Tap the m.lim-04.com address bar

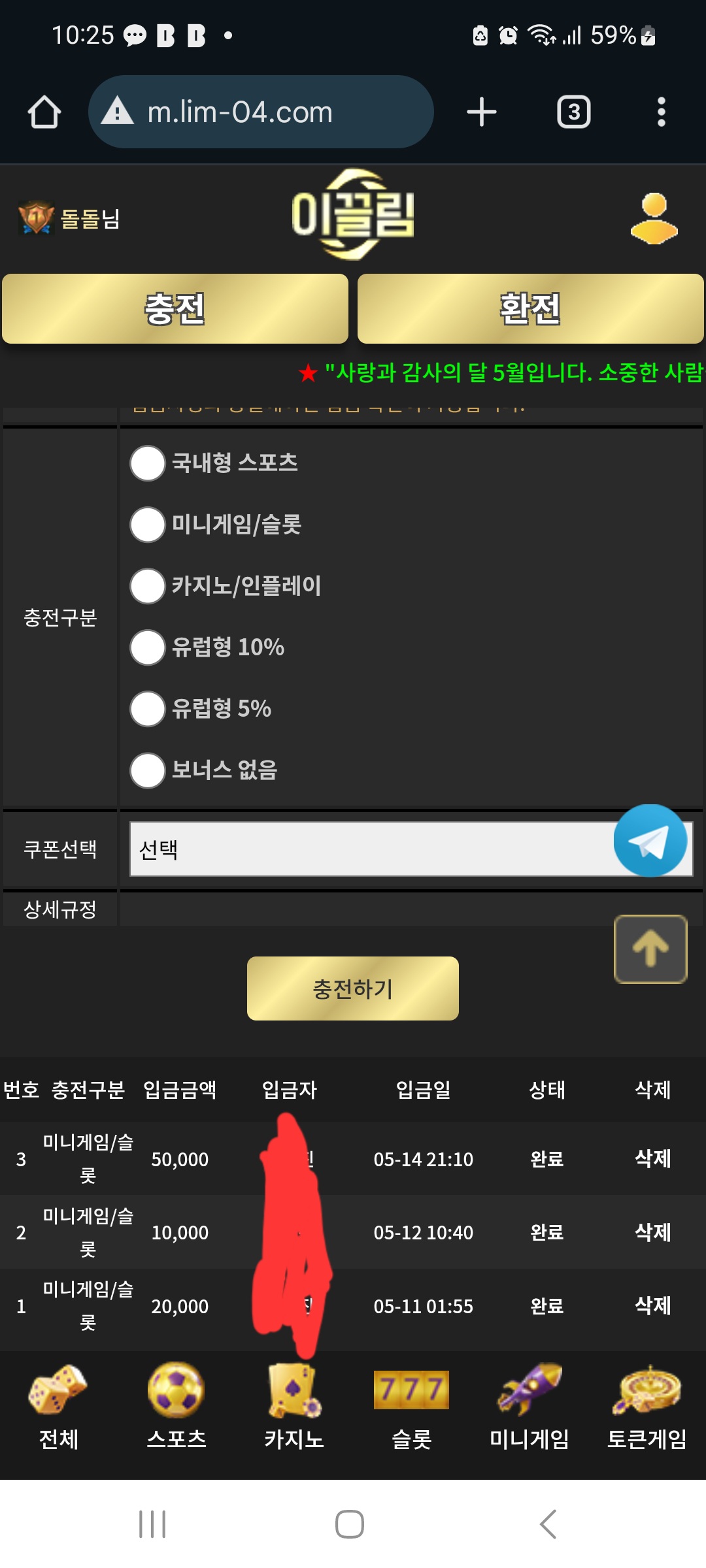pos(261,112)
